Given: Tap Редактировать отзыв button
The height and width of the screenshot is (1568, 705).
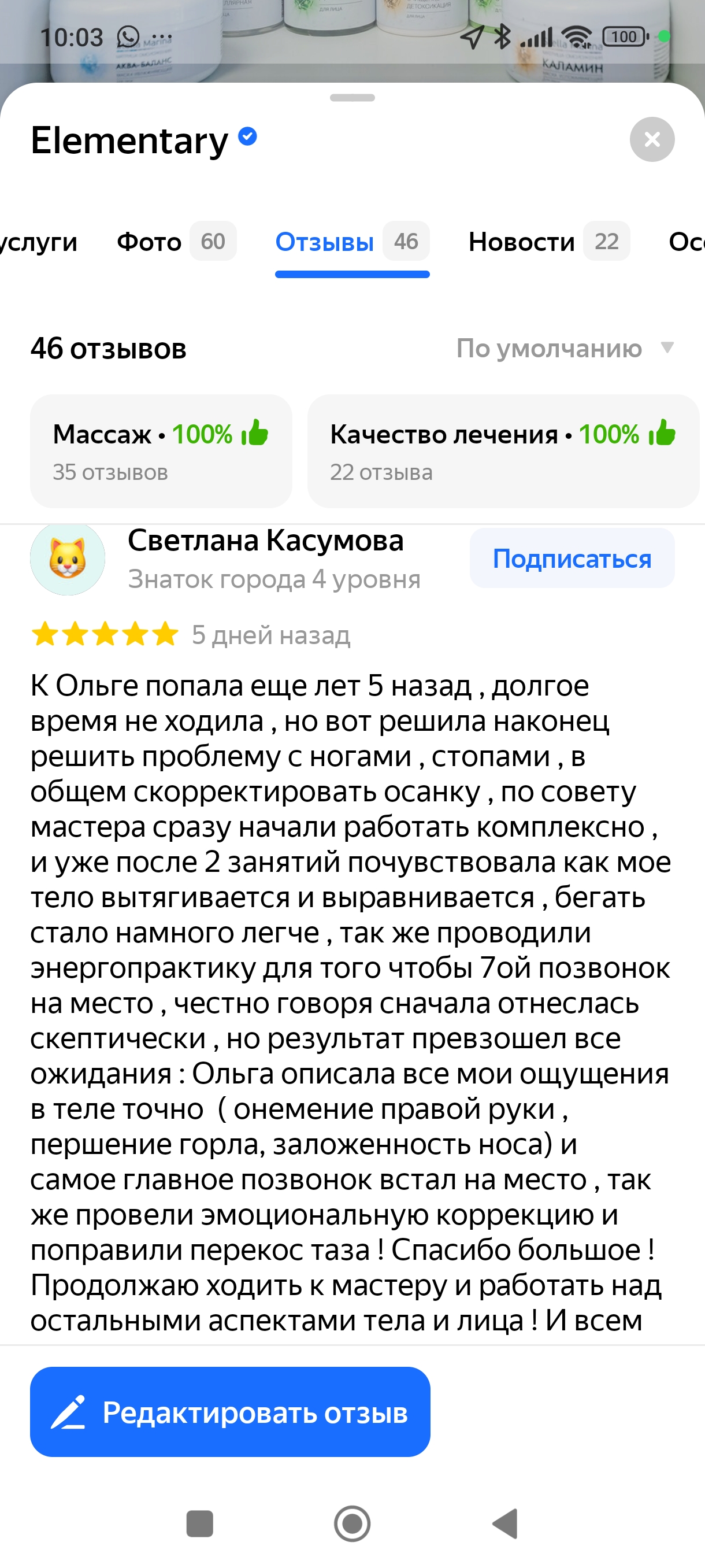Looking at the screenshot, I should (x=230, y=1411).
